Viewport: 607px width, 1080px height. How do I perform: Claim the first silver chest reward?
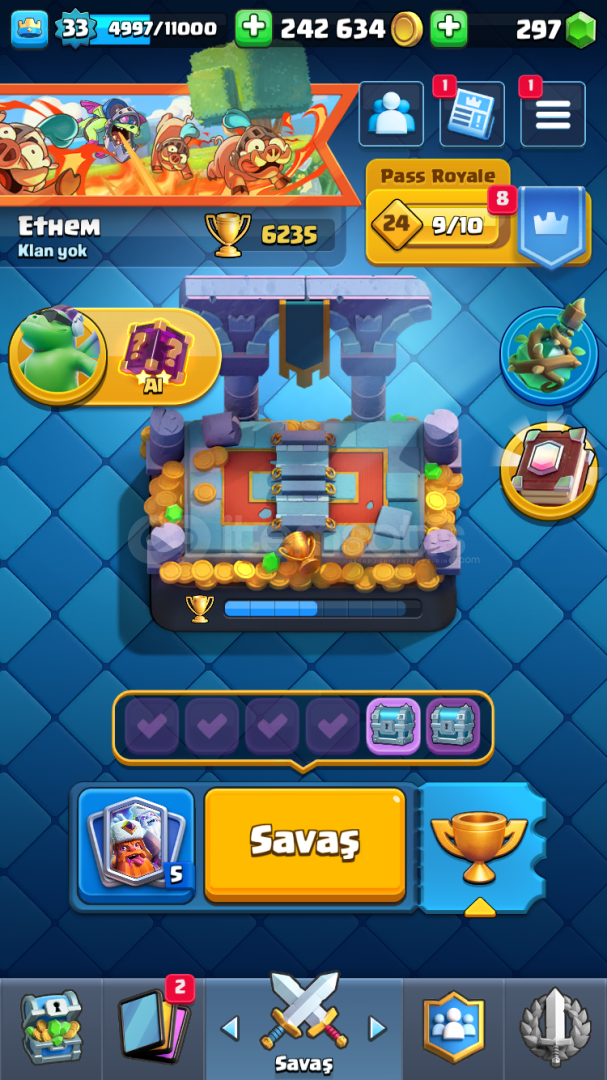pyautogui.click(x=393, y=727)
